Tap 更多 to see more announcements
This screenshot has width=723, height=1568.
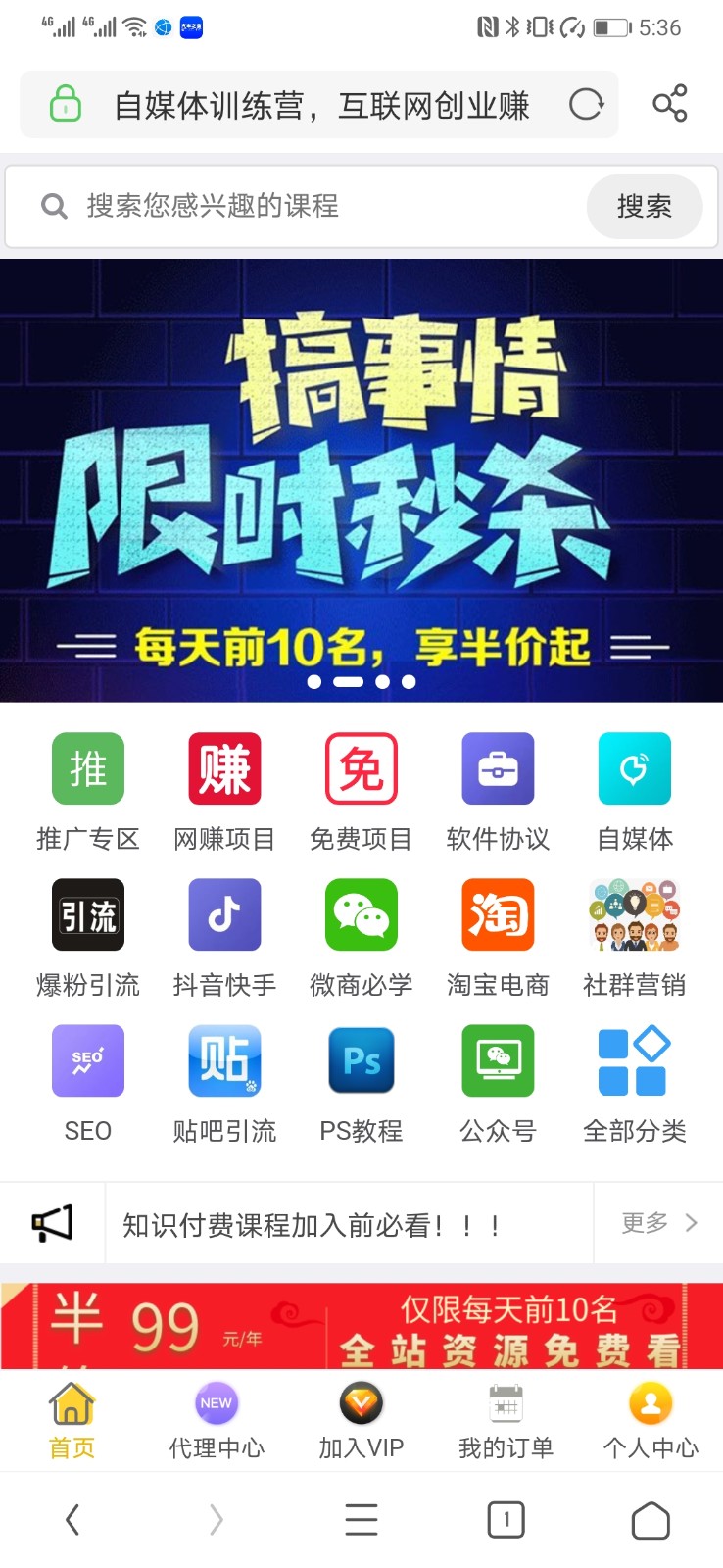(658, 1223)
